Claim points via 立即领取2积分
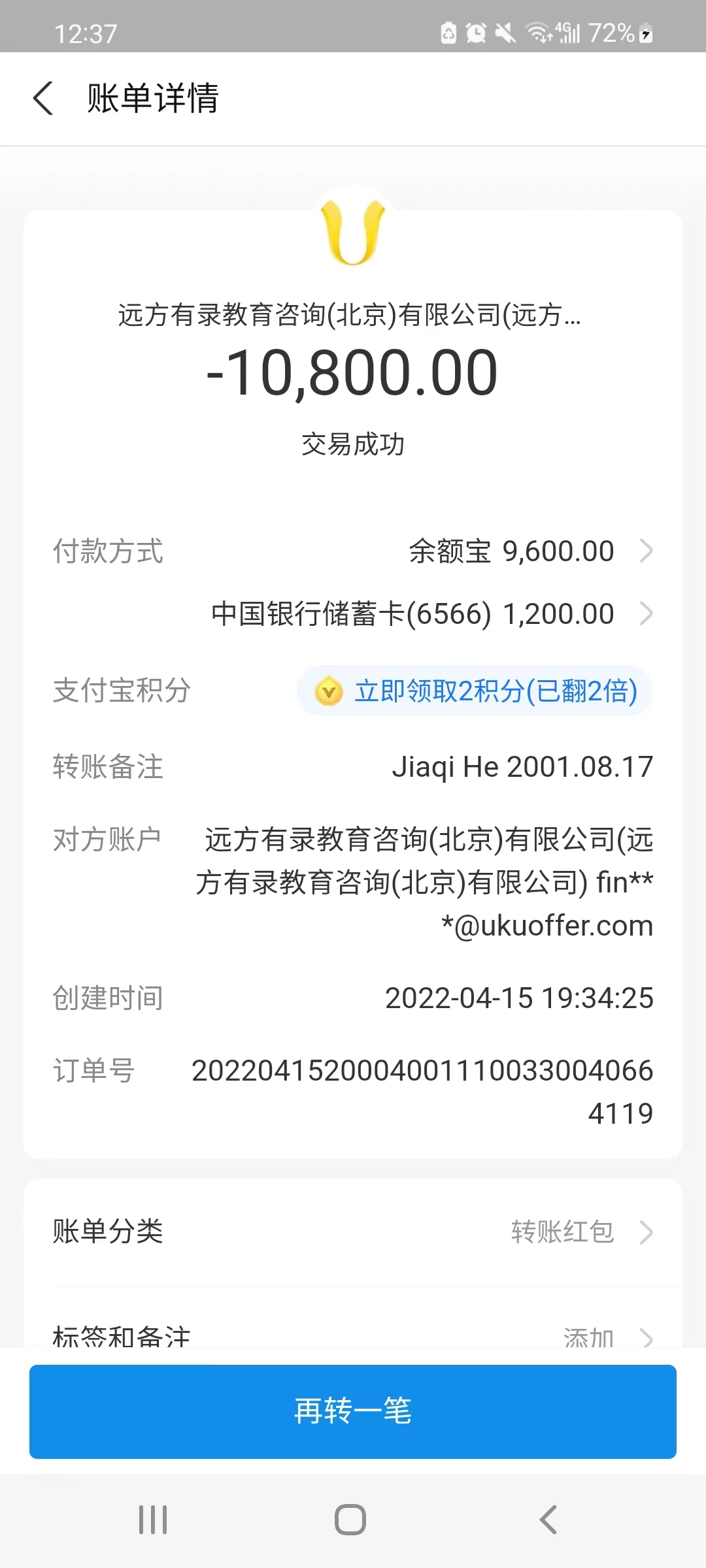This screenshot has height=1568, width=706. point(475,691)
